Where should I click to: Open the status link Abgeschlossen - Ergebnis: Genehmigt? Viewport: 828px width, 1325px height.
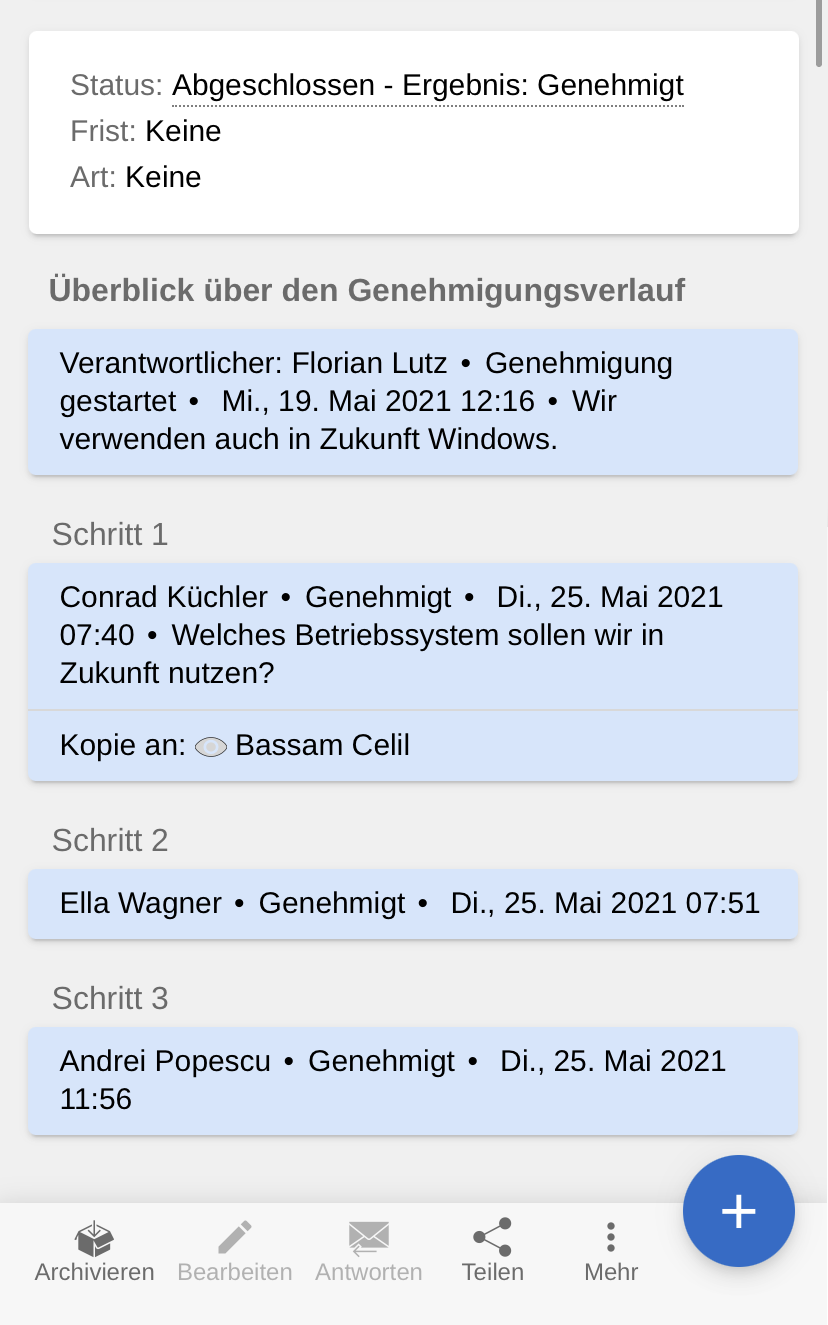pos(428,86)
